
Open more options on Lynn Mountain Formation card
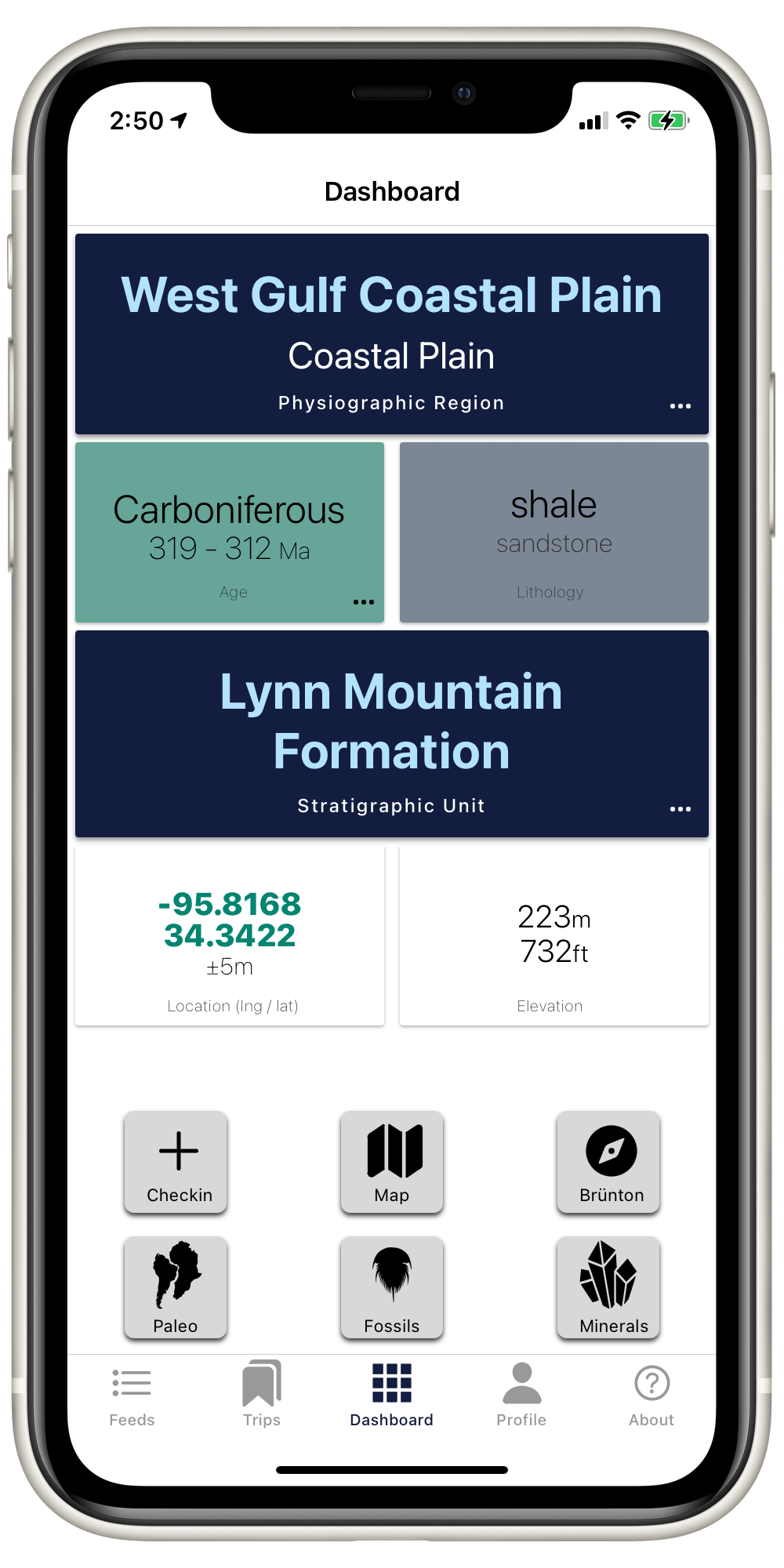click(680, 809)
